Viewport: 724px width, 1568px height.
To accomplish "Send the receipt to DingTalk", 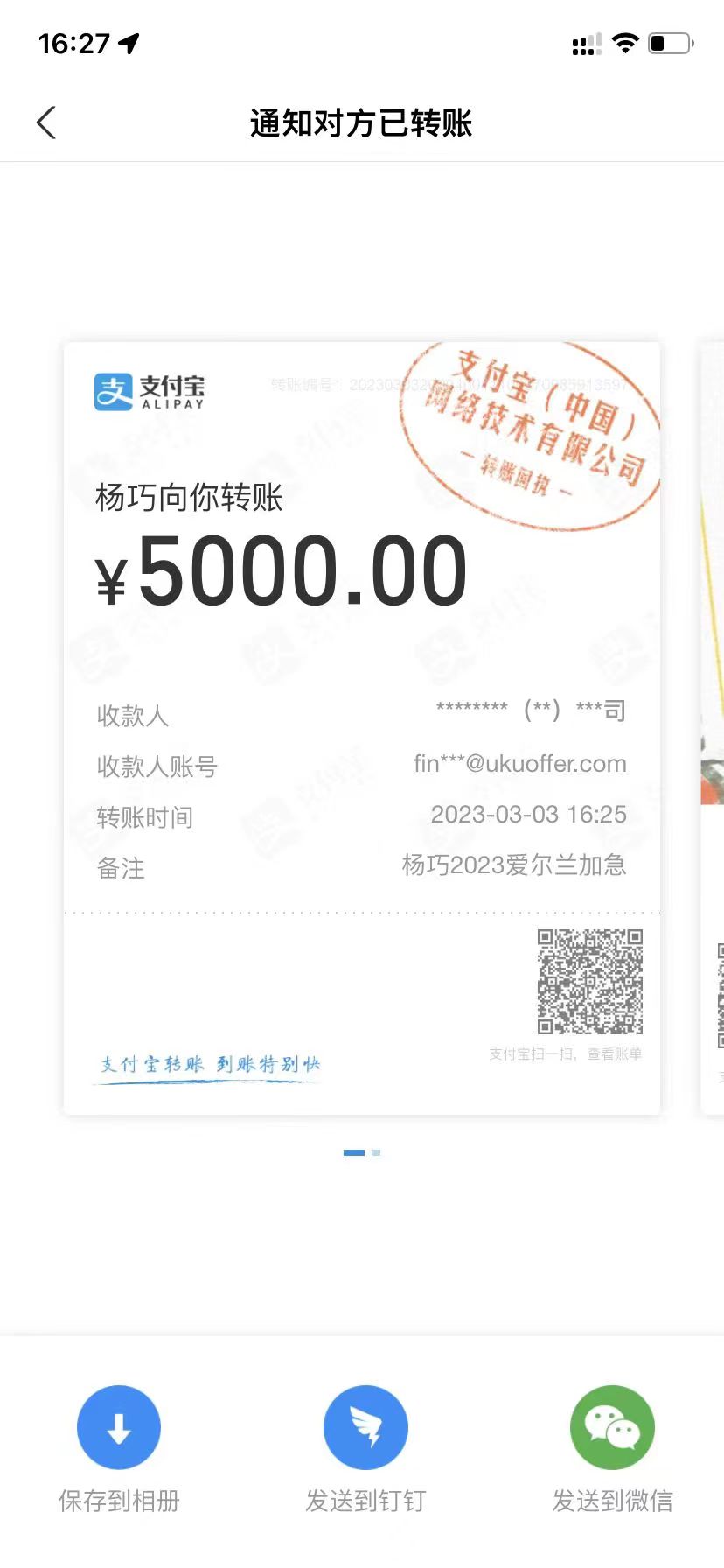I will click(365, 1427).
